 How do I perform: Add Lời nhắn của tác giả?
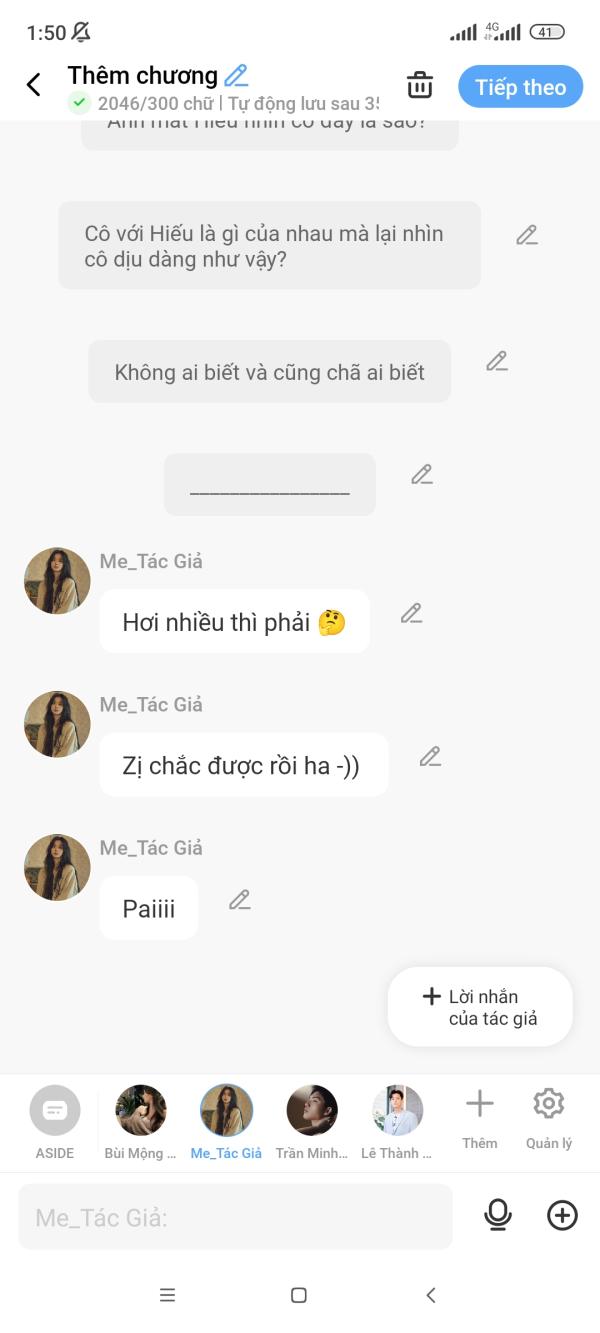click(x=480, y=1007)
